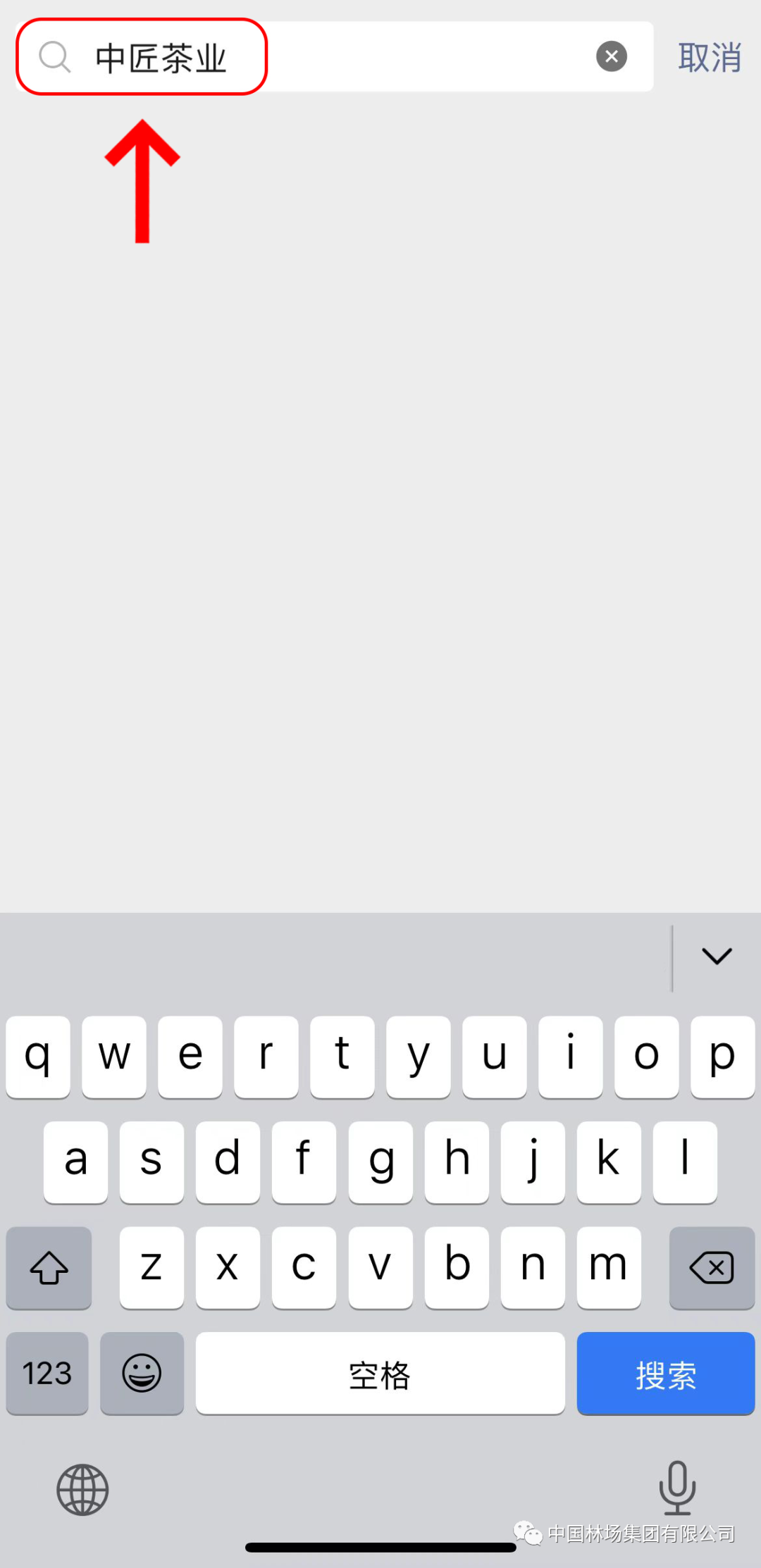Image resolution: width=761 pixels, height=1568 pixels.
Task: Tap the search field containing 中匠茶业
Action: point(334,56)
